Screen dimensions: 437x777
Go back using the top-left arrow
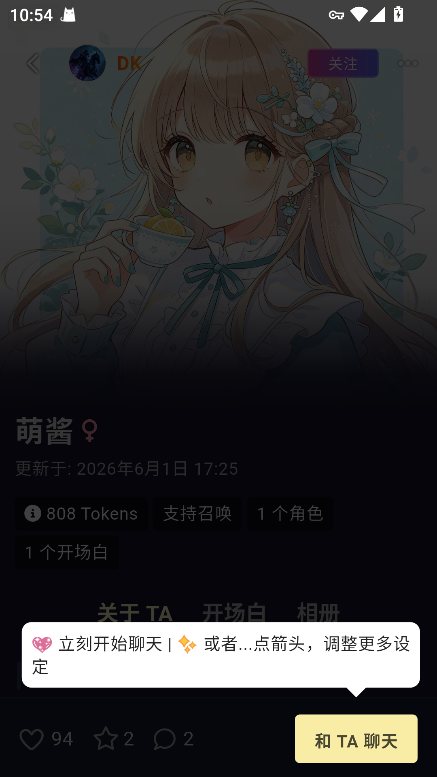pos(33,63)
